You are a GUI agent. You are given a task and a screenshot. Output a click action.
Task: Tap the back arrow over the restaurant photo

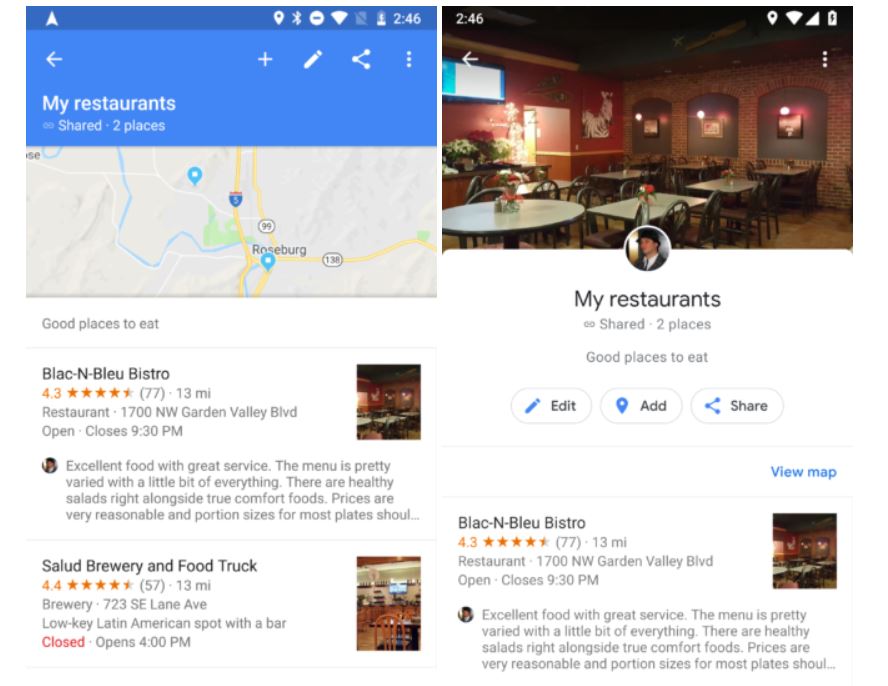click(x=470, y=59)
